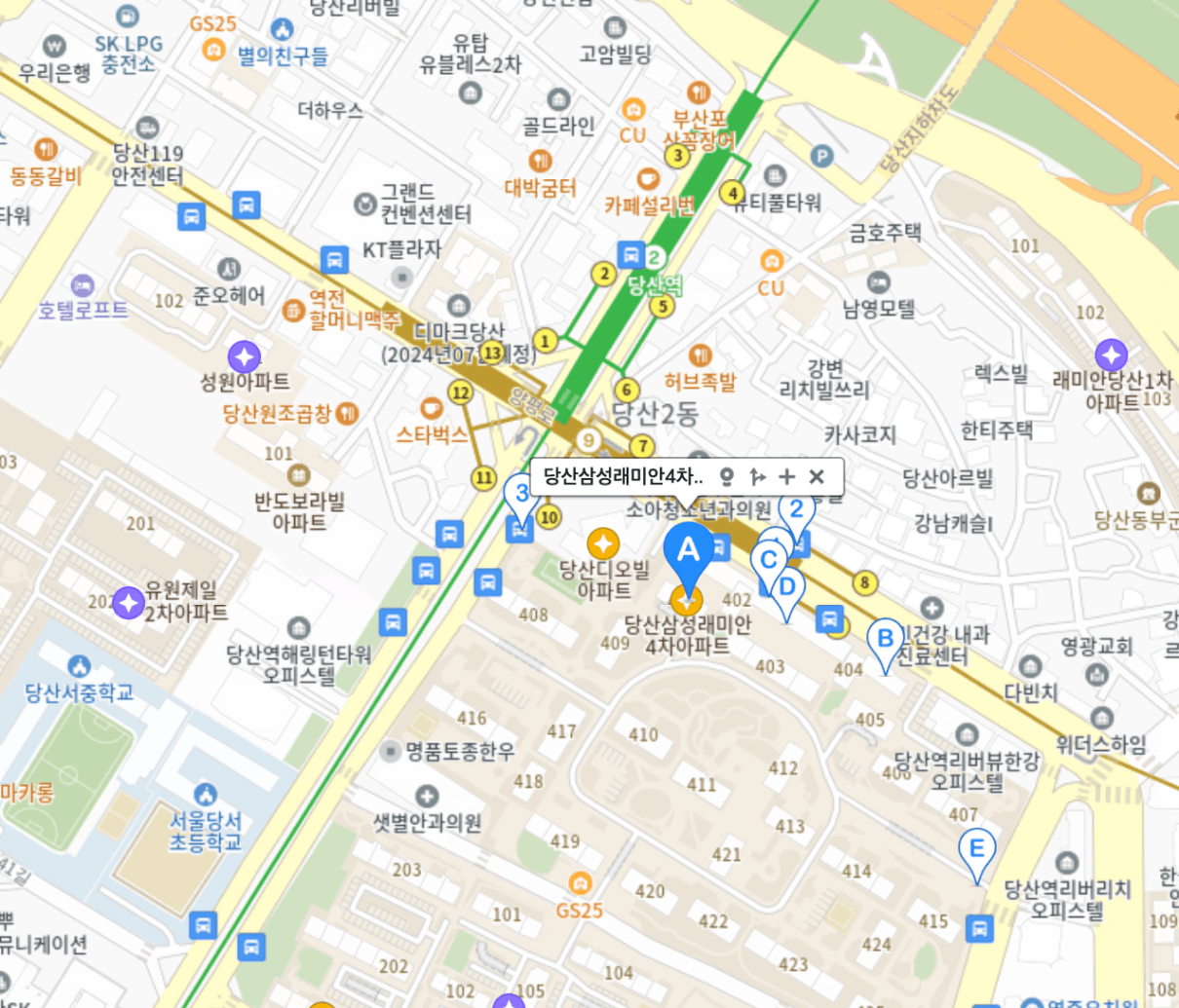Image resolution: width=1179 pixels, height=1008 pixels.
Task: Tap the plus icon in the place popup
Action: tap(786, 476)
